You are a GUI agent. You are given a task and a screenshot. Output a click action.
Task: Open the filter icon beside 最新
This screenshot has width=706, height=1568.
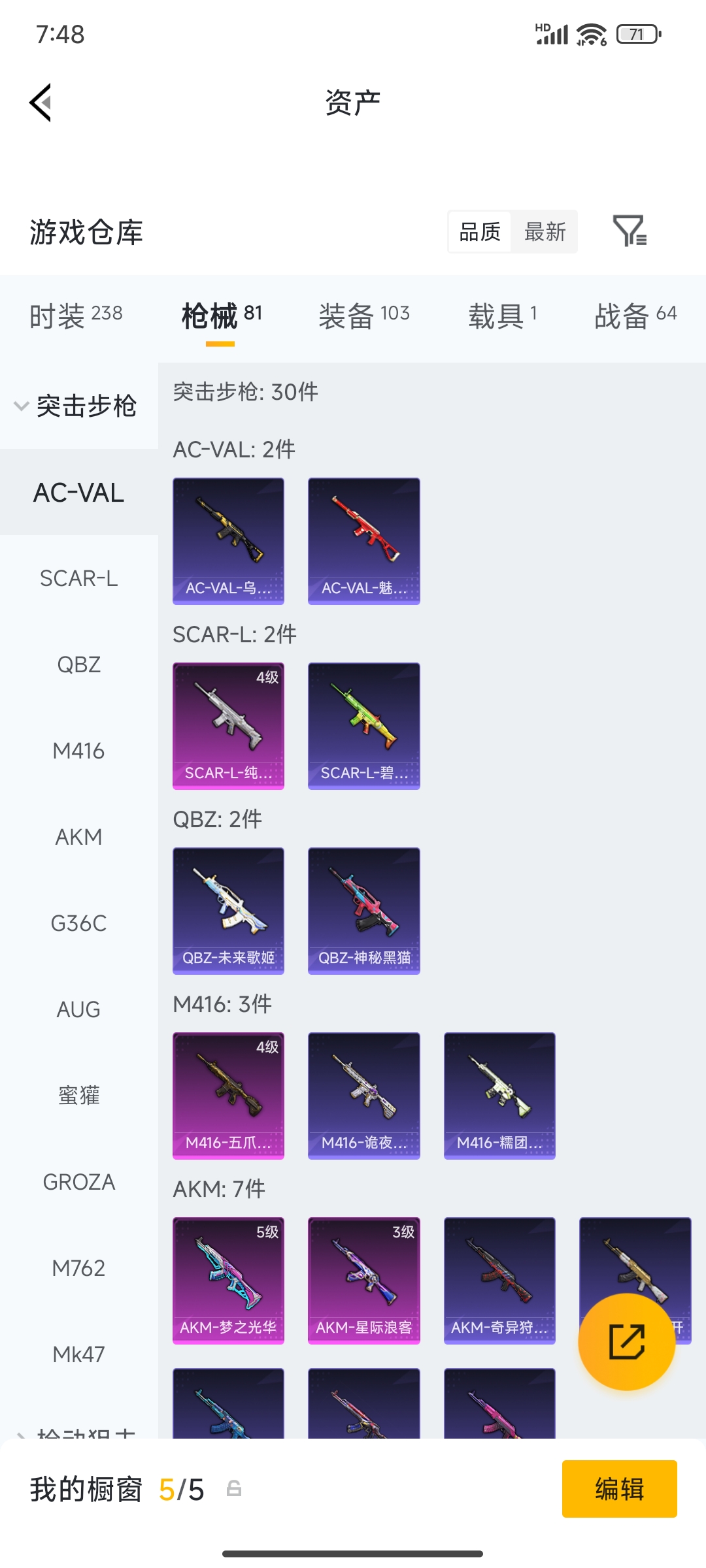(630, 231)
